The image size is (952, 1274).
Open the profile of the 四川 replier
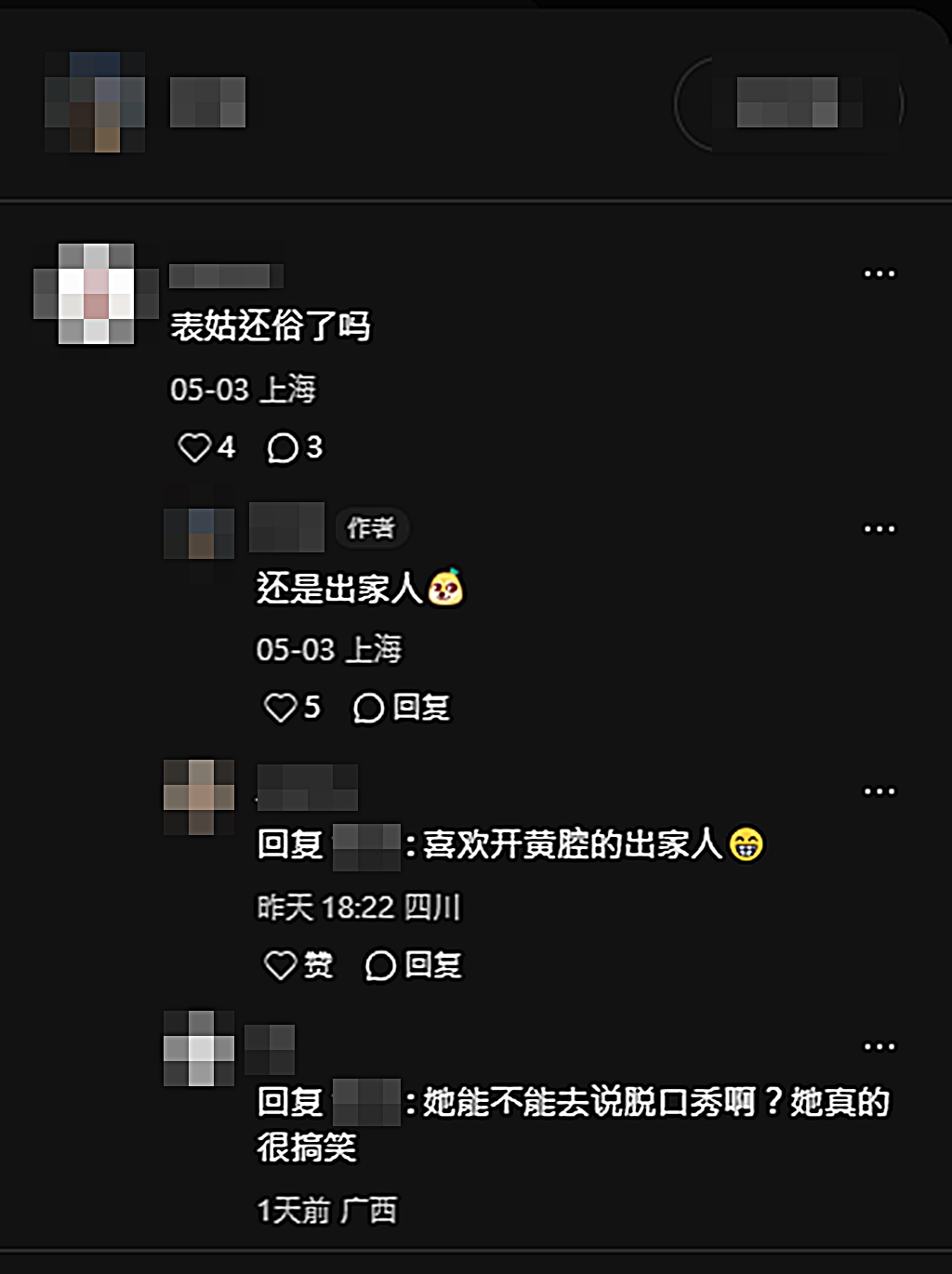point(199,797)
